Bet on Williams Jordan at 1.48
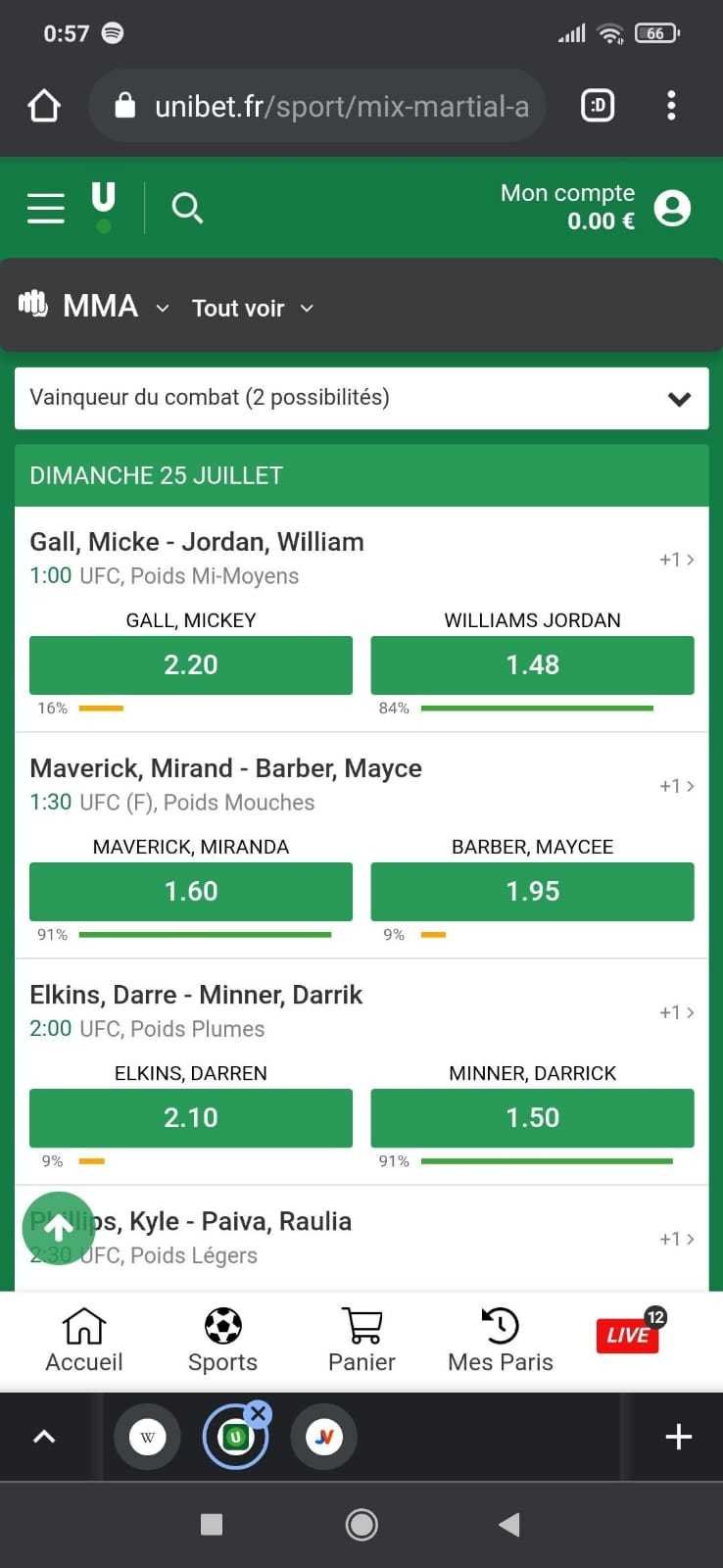The image size is (723, 1568). (x=532, y=664)
